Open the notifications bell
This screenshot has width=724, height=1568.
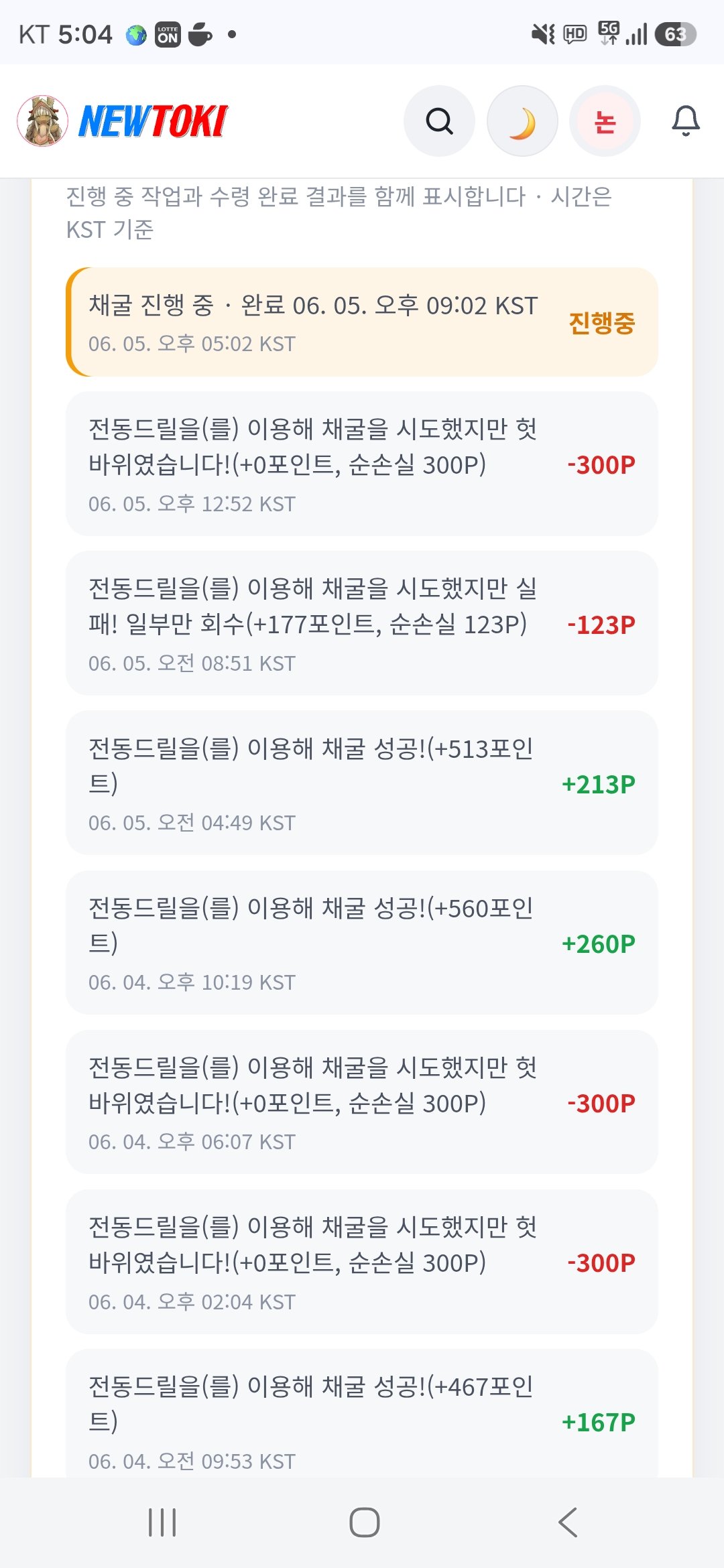[x=686, y=121]
